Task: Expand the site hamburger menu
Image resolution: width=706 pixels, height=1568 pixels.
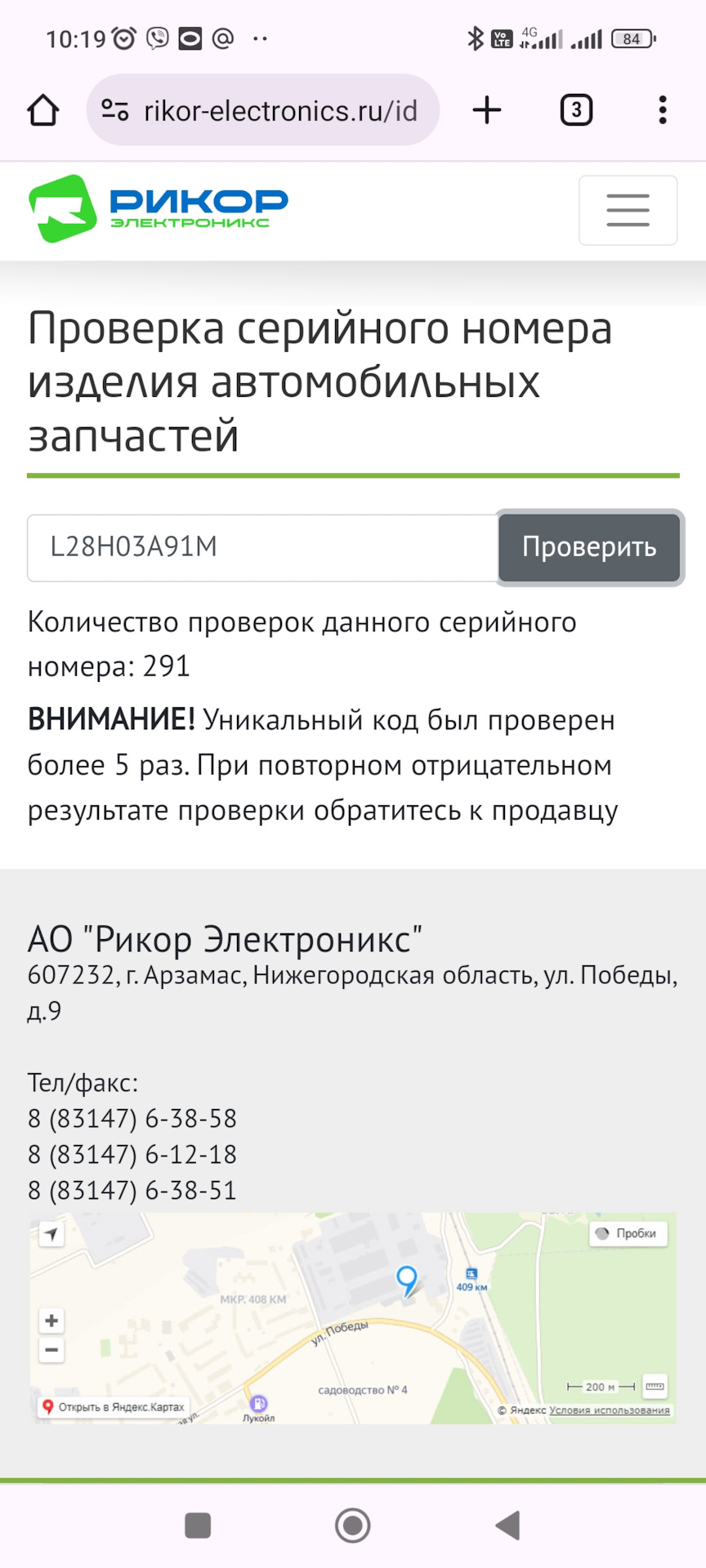Action: click(x=628, y=210)
